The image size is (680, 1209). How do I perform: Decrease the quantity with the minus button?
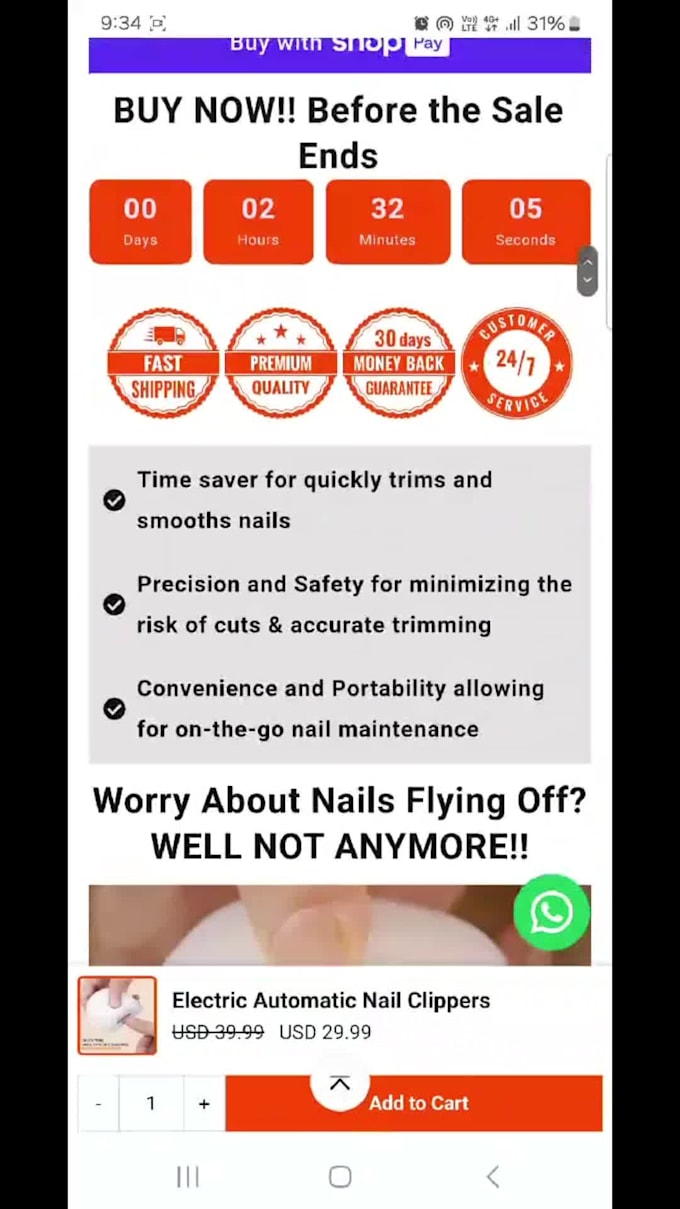click(x=98, y=1104)
